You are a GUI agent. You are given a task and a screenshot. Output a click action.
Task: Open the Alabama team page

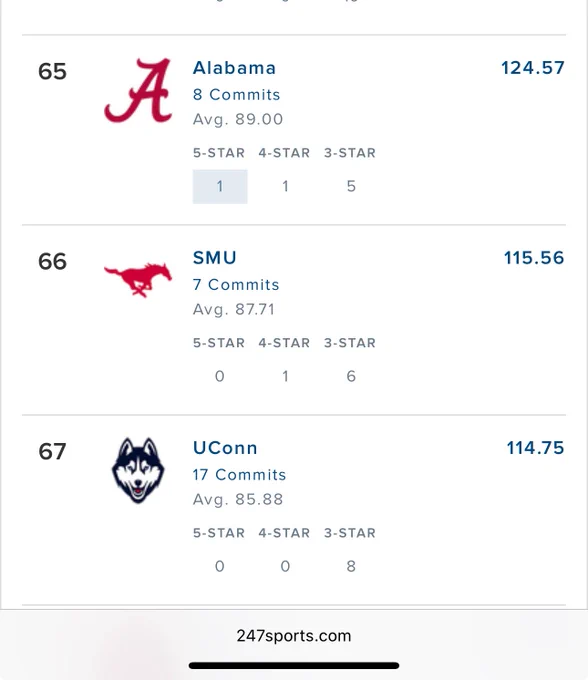[234, 68]
